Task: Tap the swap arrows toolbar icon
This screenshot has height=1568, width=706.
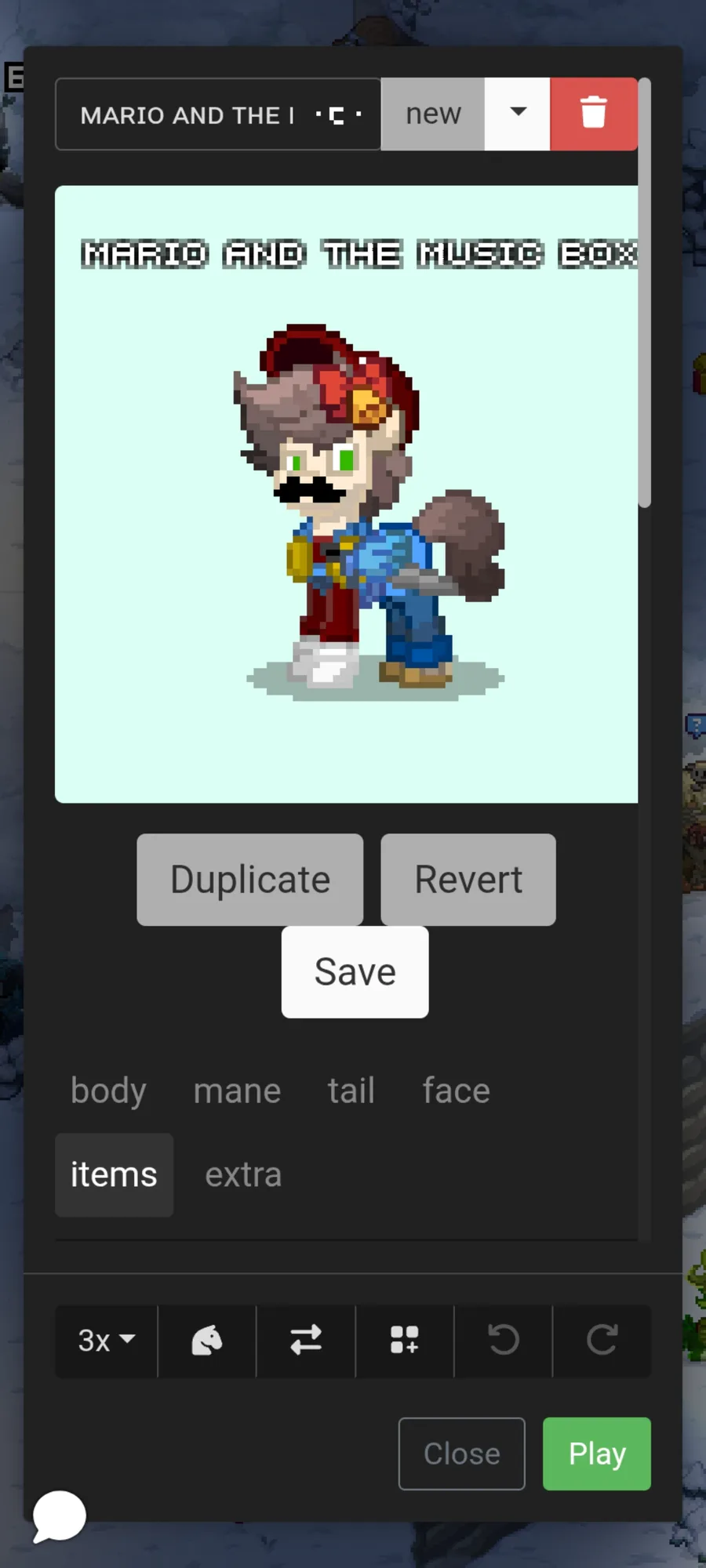Action: 306,1341
